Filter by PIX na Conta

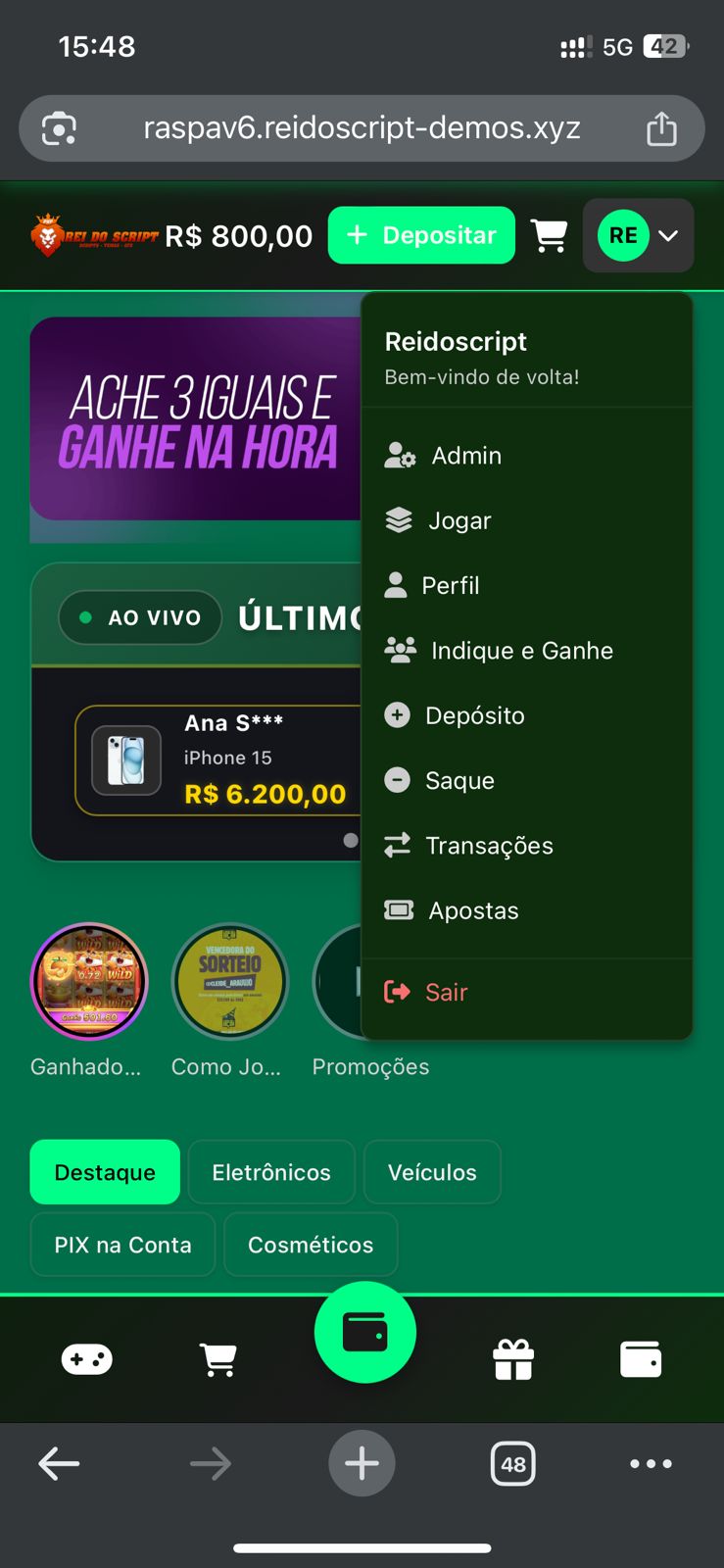(122, 1245)
